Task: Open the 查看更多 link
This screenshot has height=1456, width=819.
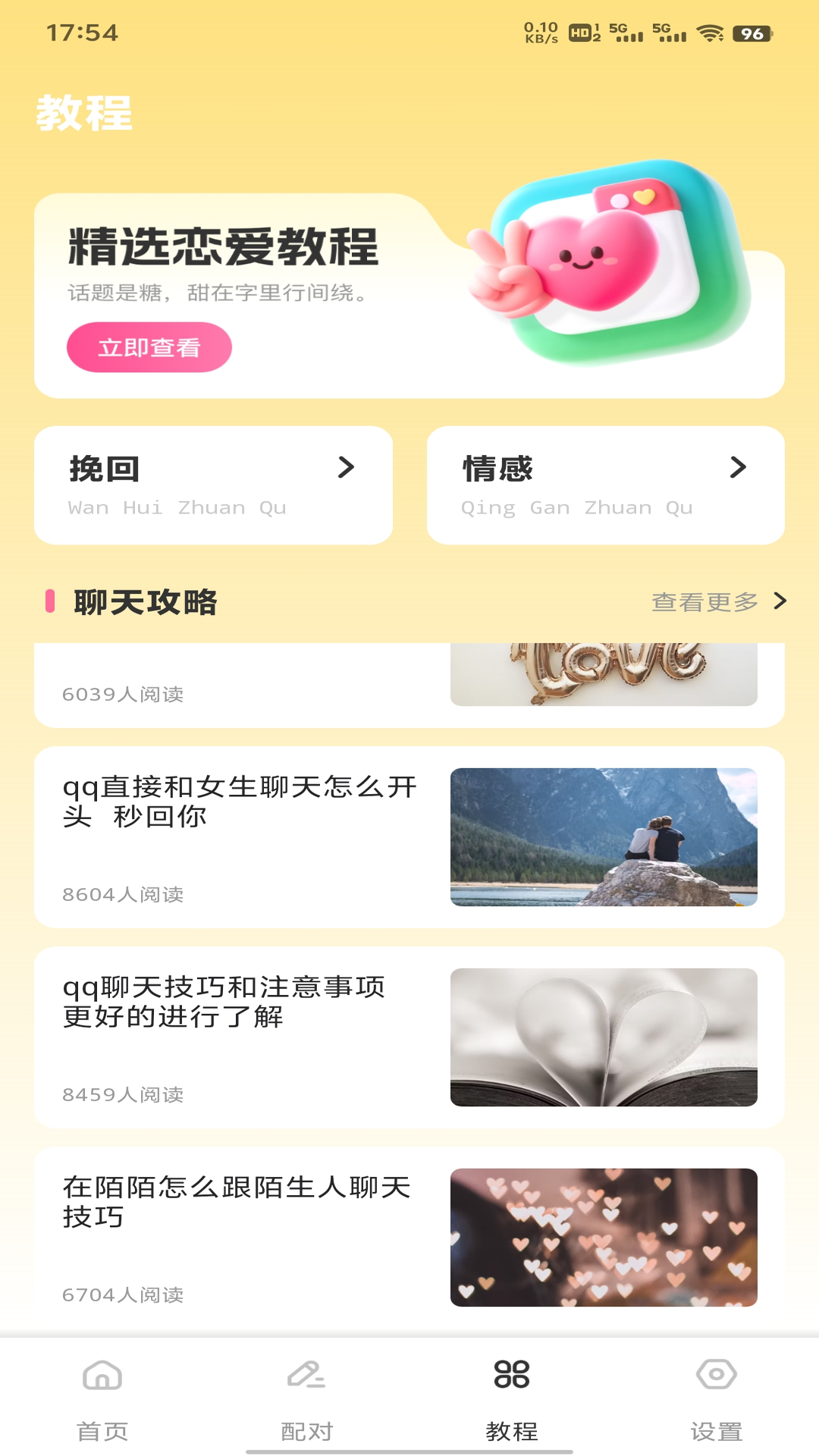Action: tap(704, 601)
